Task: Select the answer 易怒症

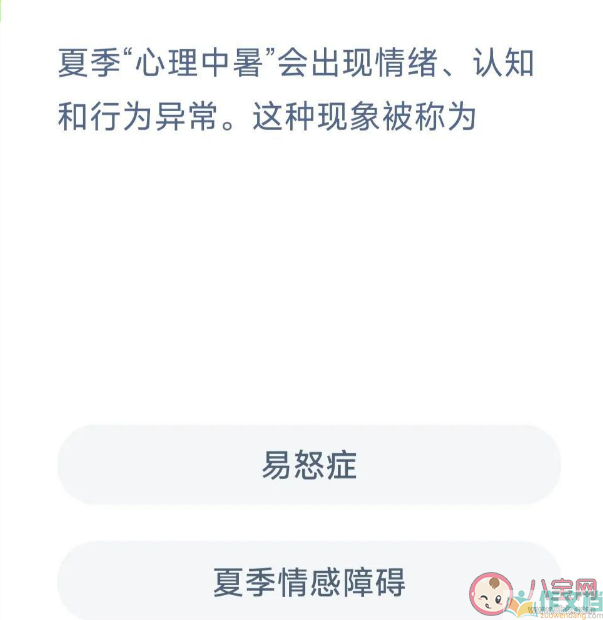Action: point(308,465)
